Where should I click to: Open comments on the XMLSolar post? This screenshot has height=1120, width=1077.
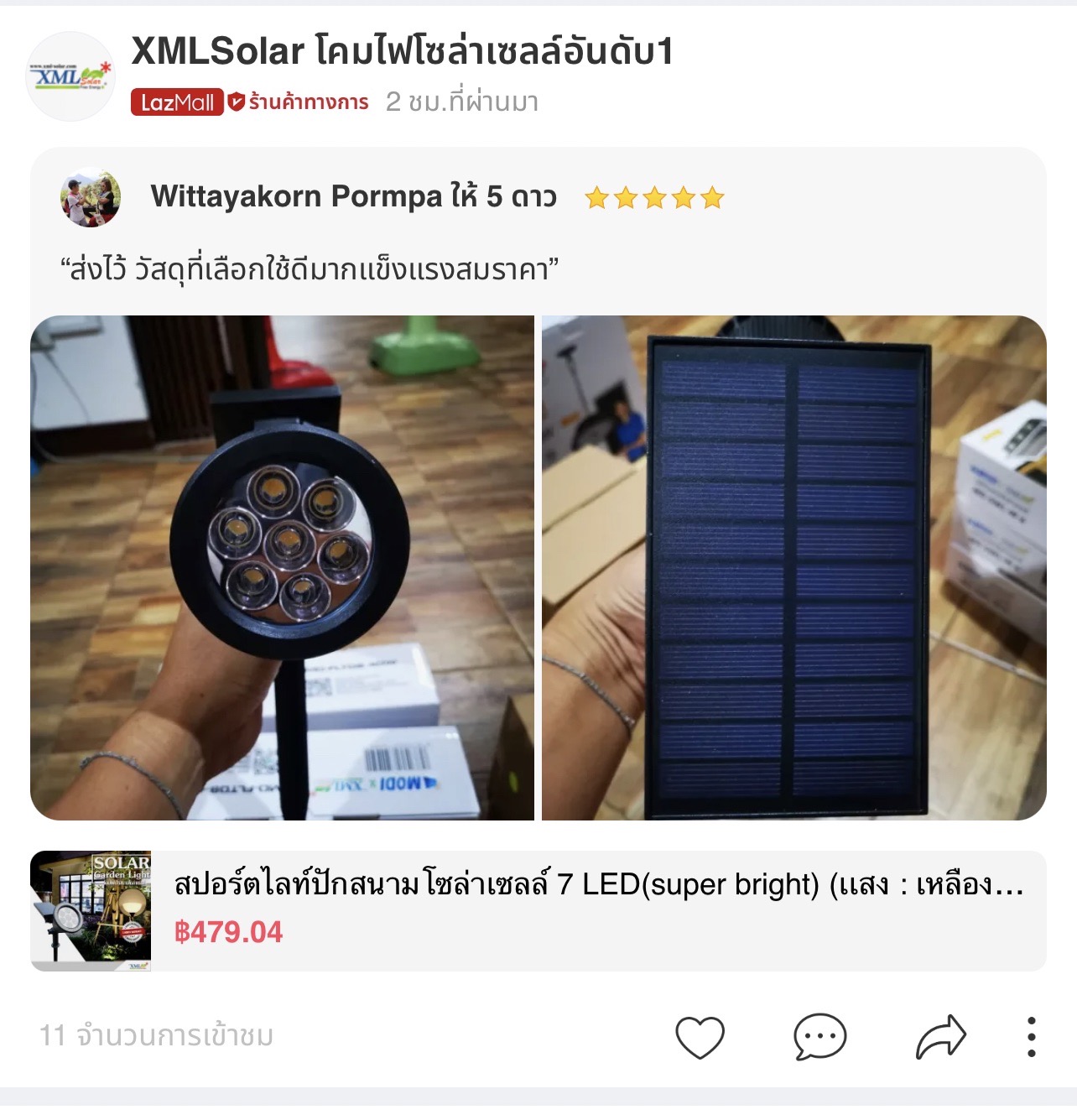[x=819, y=1037]
